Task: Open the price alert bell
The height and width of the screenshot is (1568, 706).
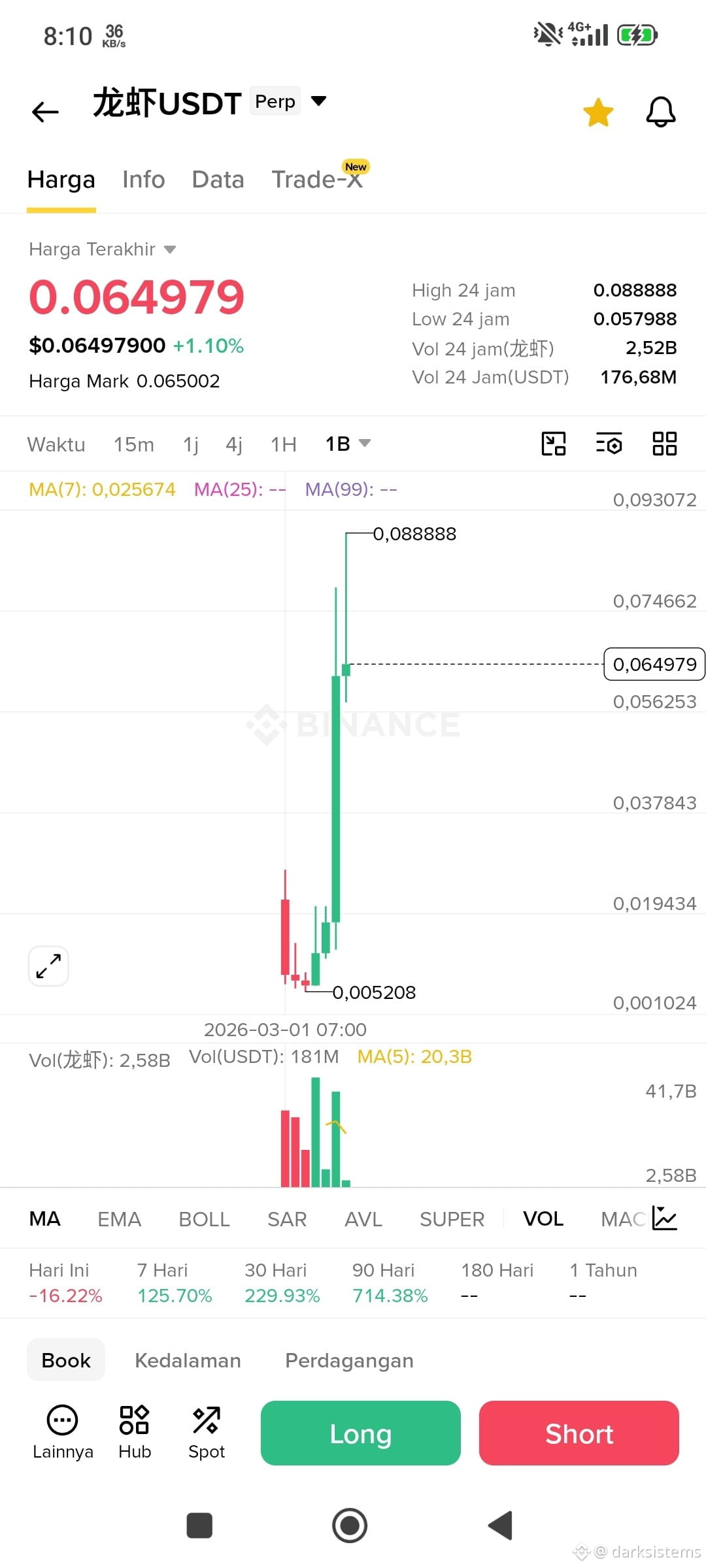Action: 660,112
